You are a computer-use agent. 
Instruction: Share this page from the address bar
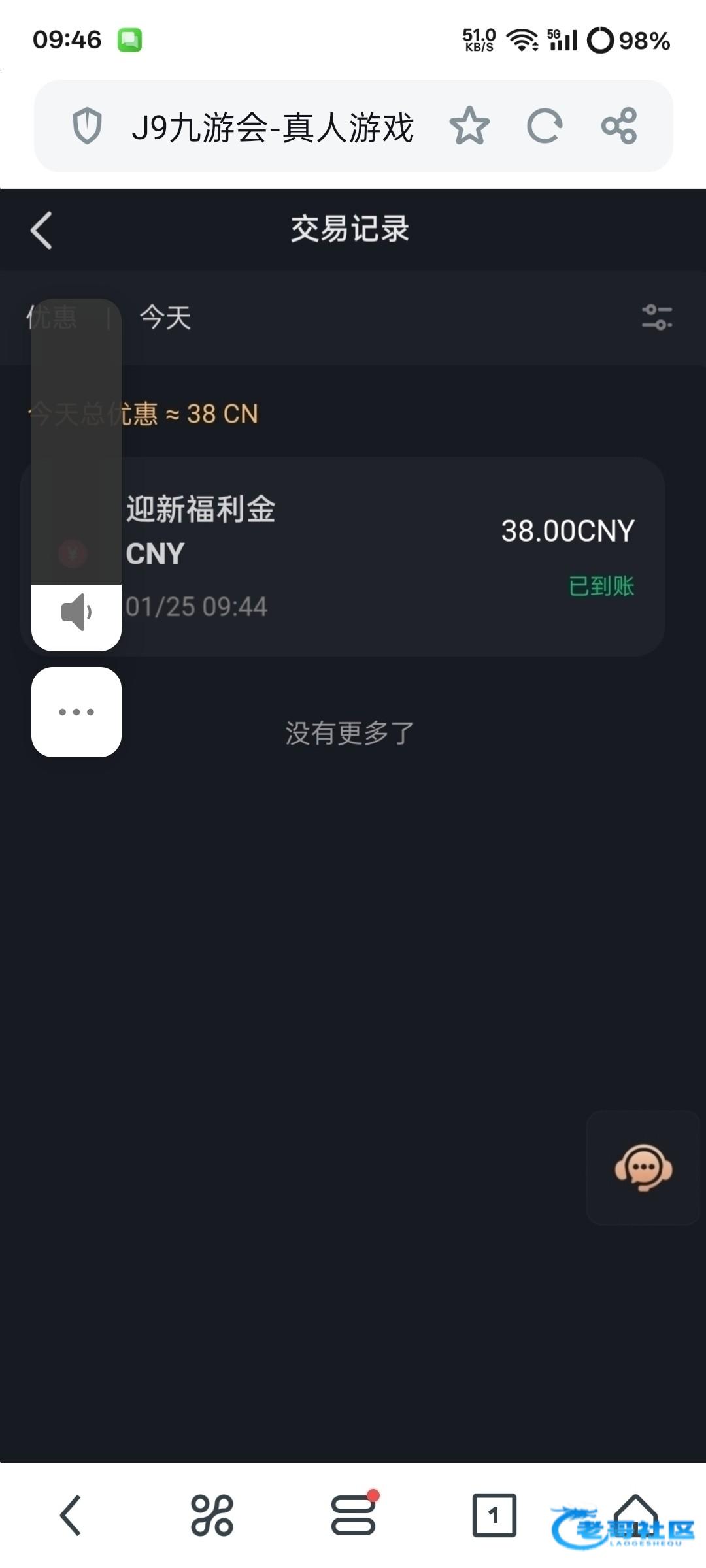619,126
